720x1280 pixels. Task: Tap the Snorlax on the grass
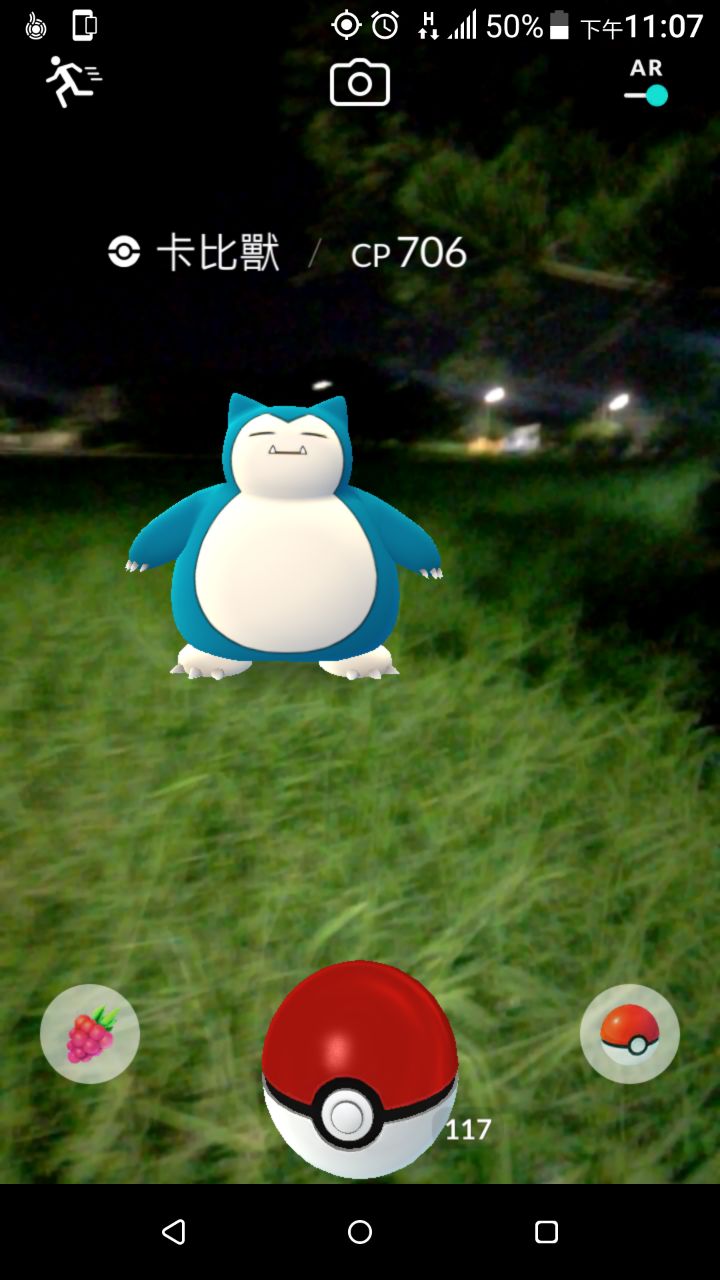tap(284, 540)
